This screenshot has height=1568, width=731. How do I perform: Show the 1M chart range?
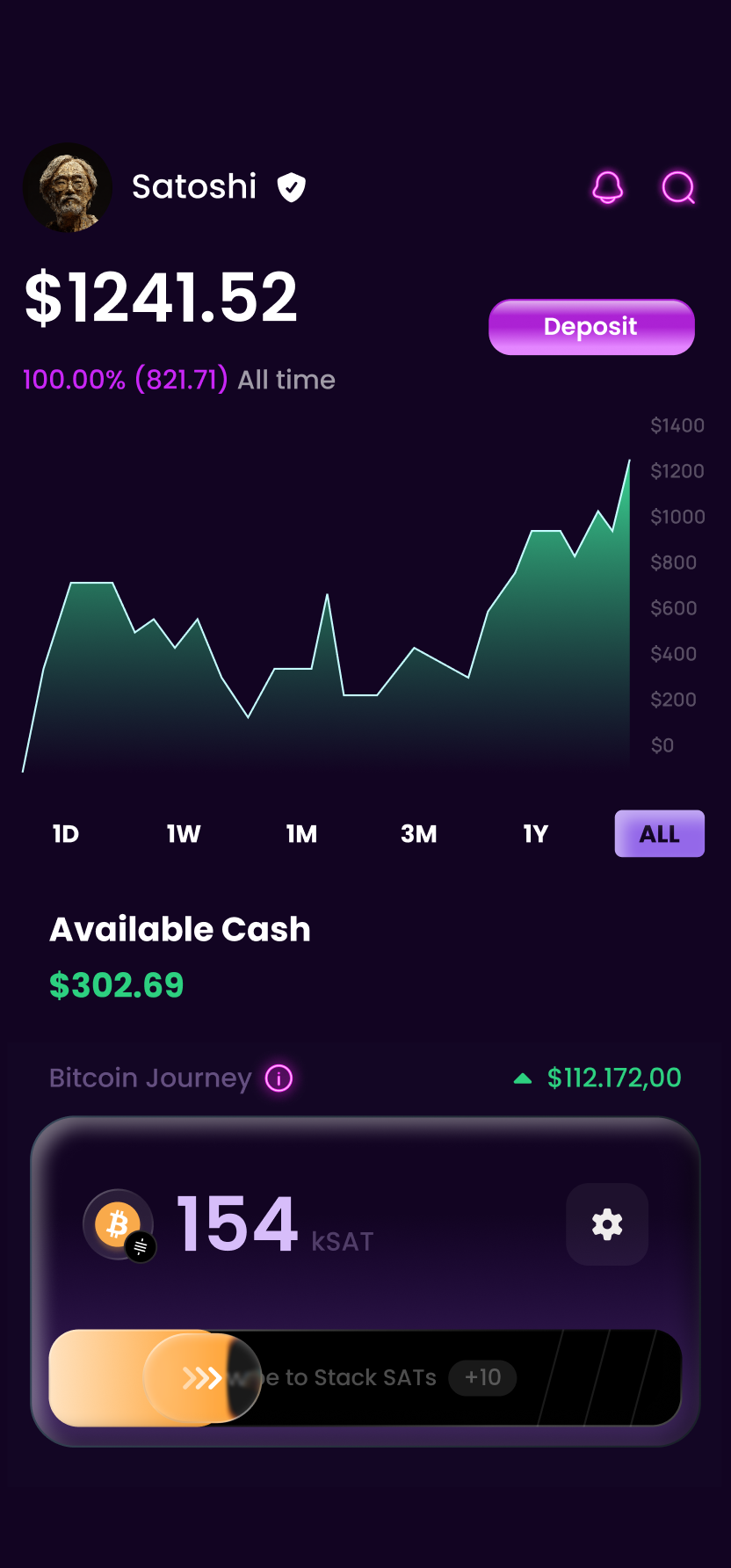pyautogui.click(x=301, y=834)
